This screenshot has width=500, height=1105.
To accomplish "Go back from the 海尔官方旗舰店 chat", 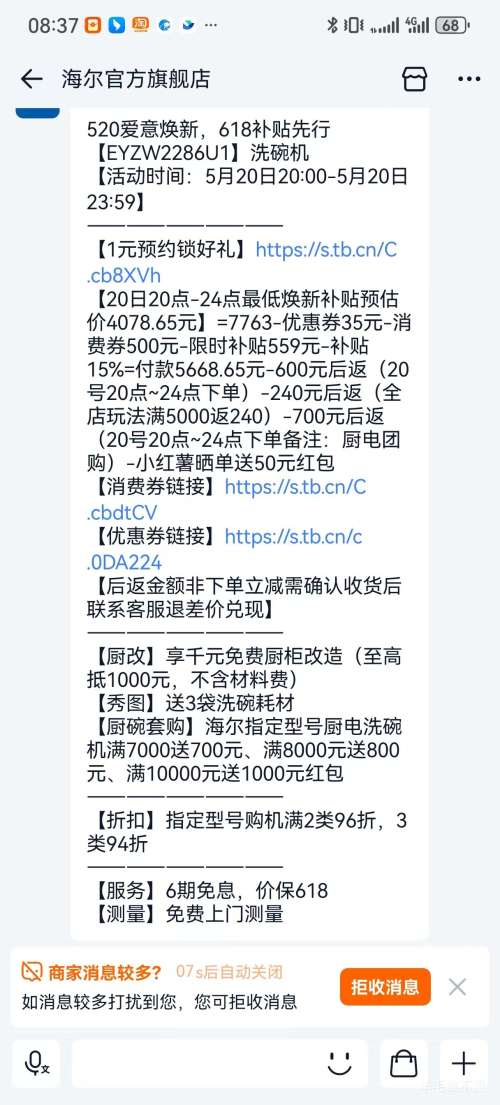I will (32, 79).
